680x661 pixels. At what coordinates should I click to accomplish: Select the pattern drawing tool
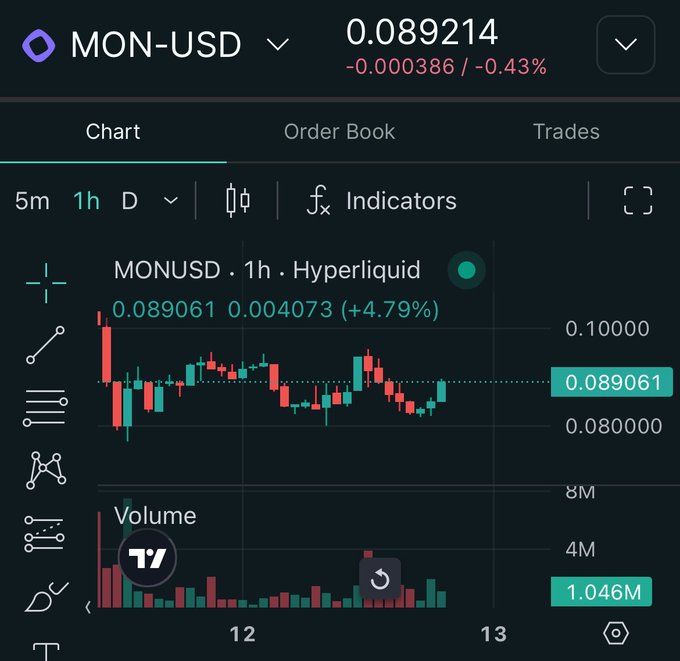[x=46, y=470]
